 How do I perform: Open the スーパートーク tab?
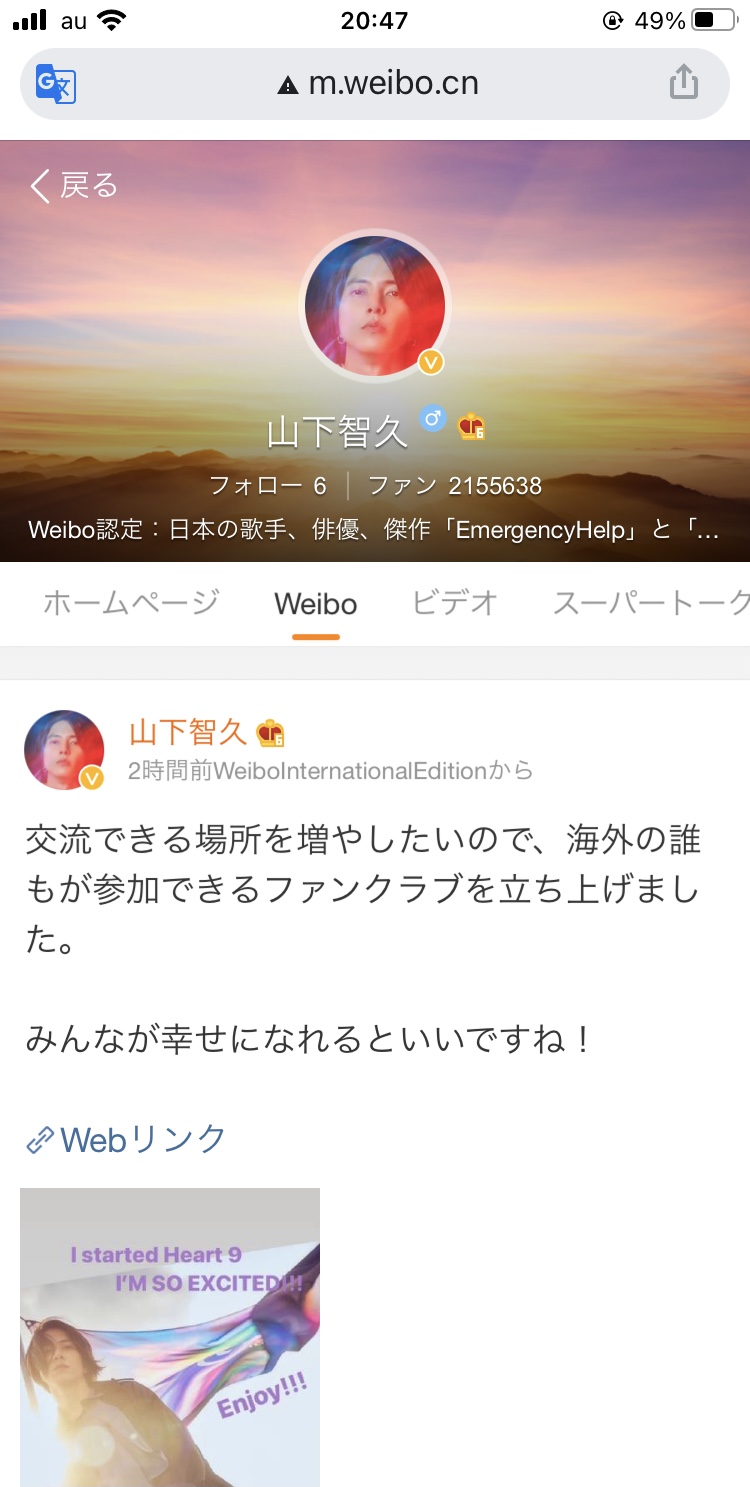[x=651, y=603]
